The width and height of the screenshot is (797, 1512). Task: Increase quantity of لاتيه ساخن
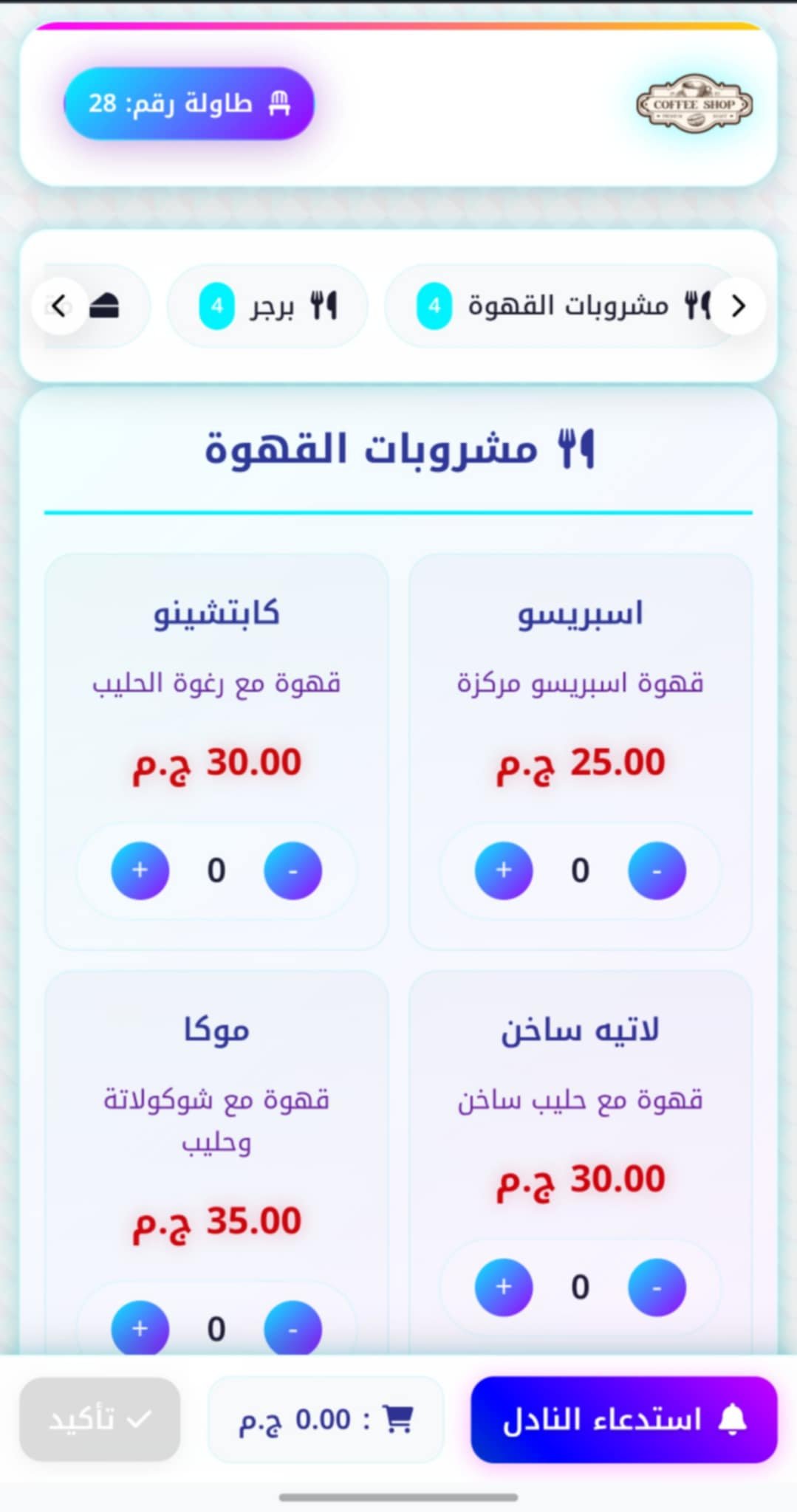[504, 1287]
